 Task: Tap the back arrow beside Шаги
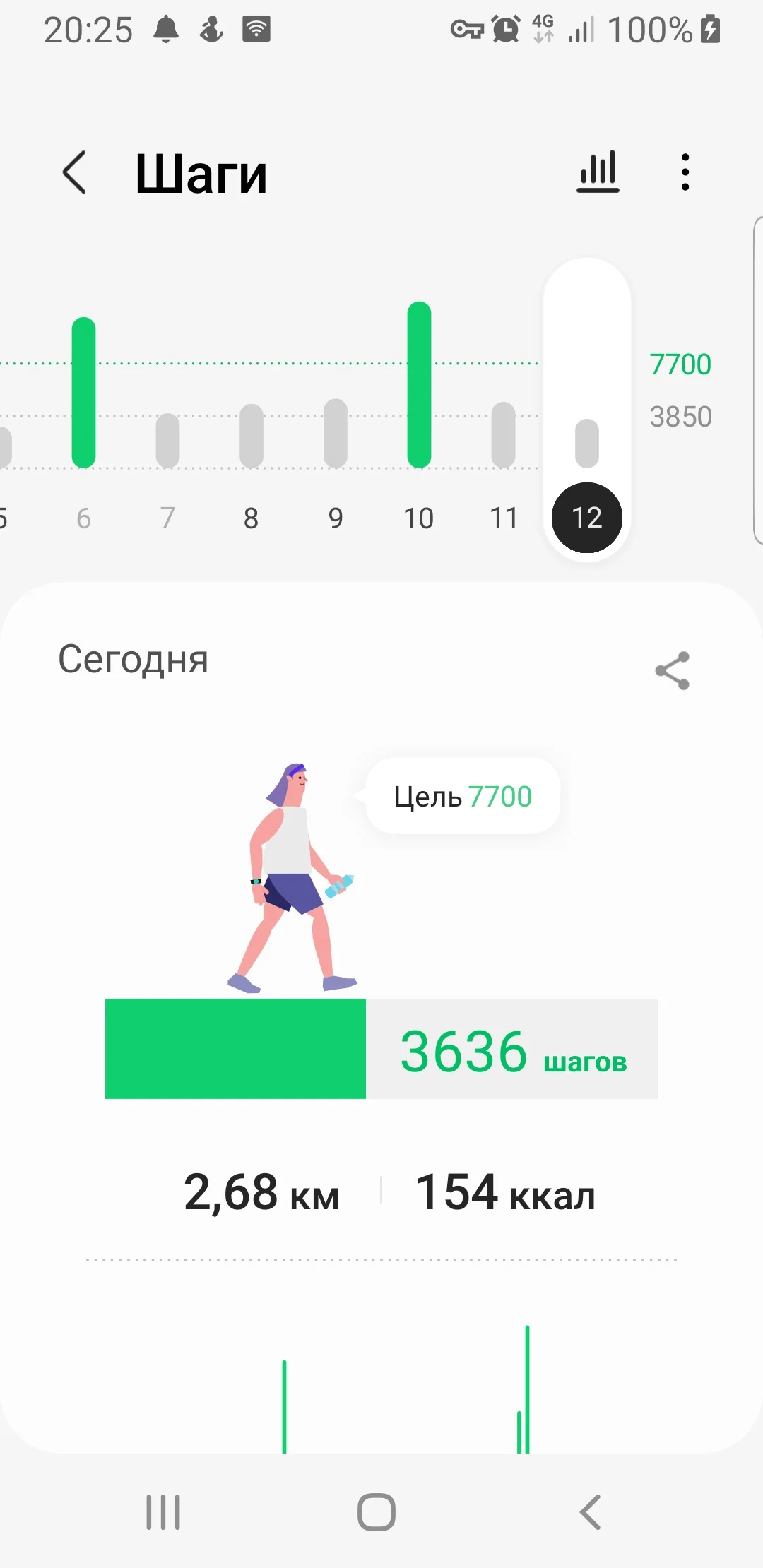[x=74, y=172]
